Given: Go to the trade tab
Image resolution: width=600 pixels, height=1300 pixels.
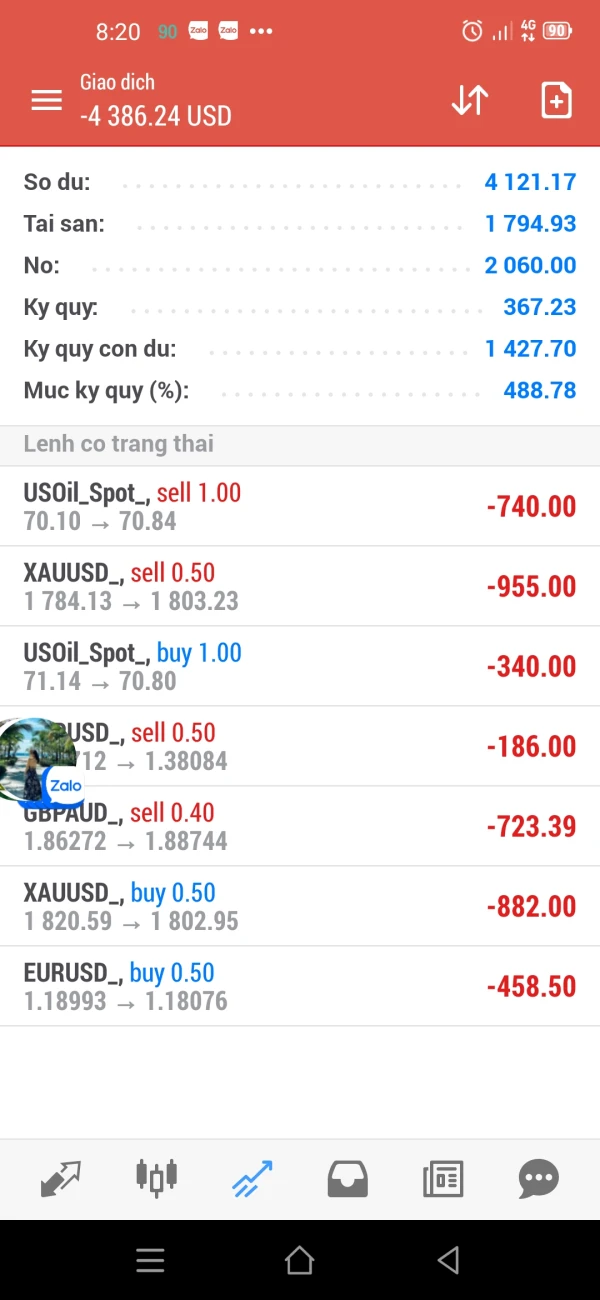Looking at the screenshot, I should click(252, 1179).
